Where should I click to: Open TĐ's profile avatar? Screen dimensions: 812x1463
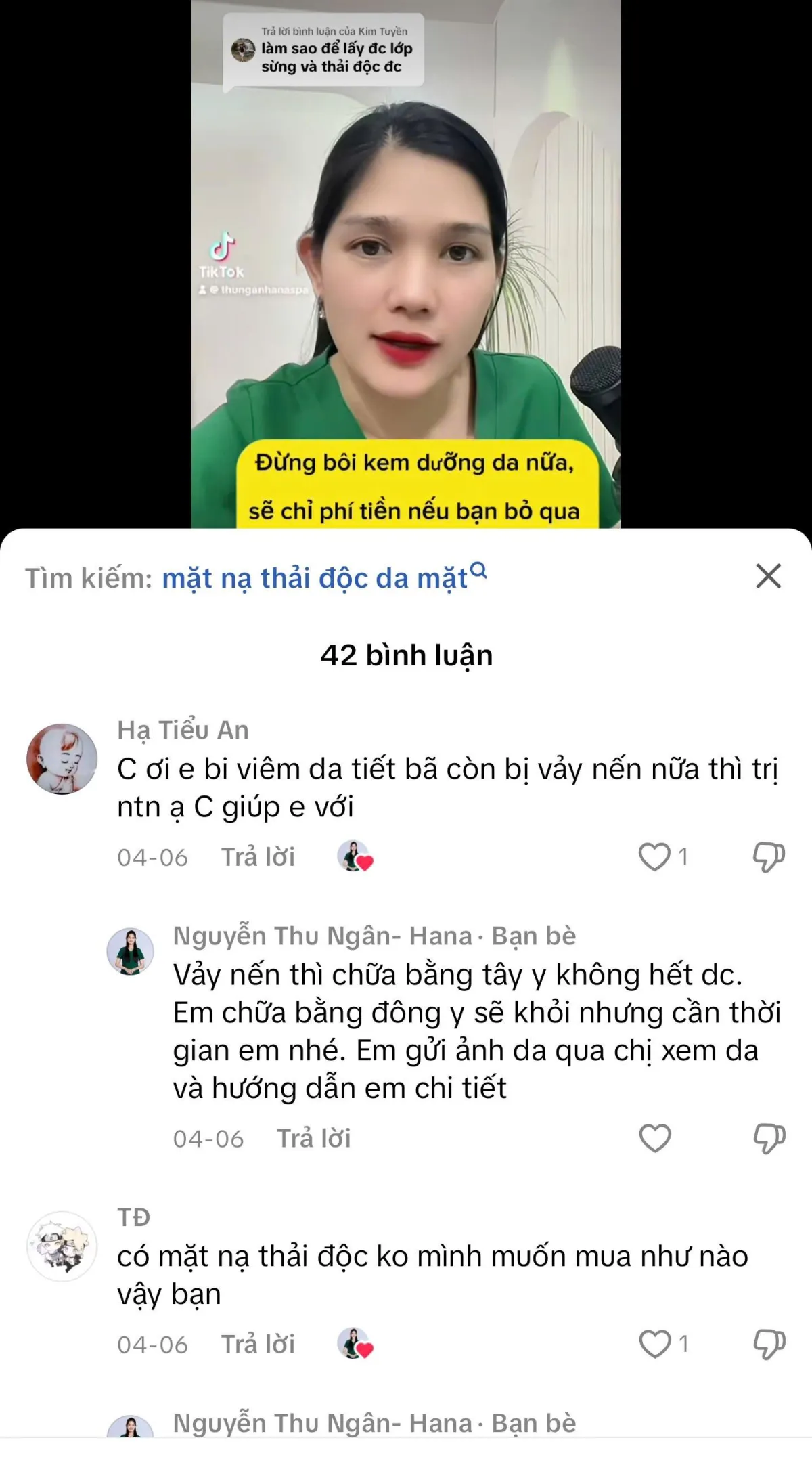click(x=62, y=1246)
